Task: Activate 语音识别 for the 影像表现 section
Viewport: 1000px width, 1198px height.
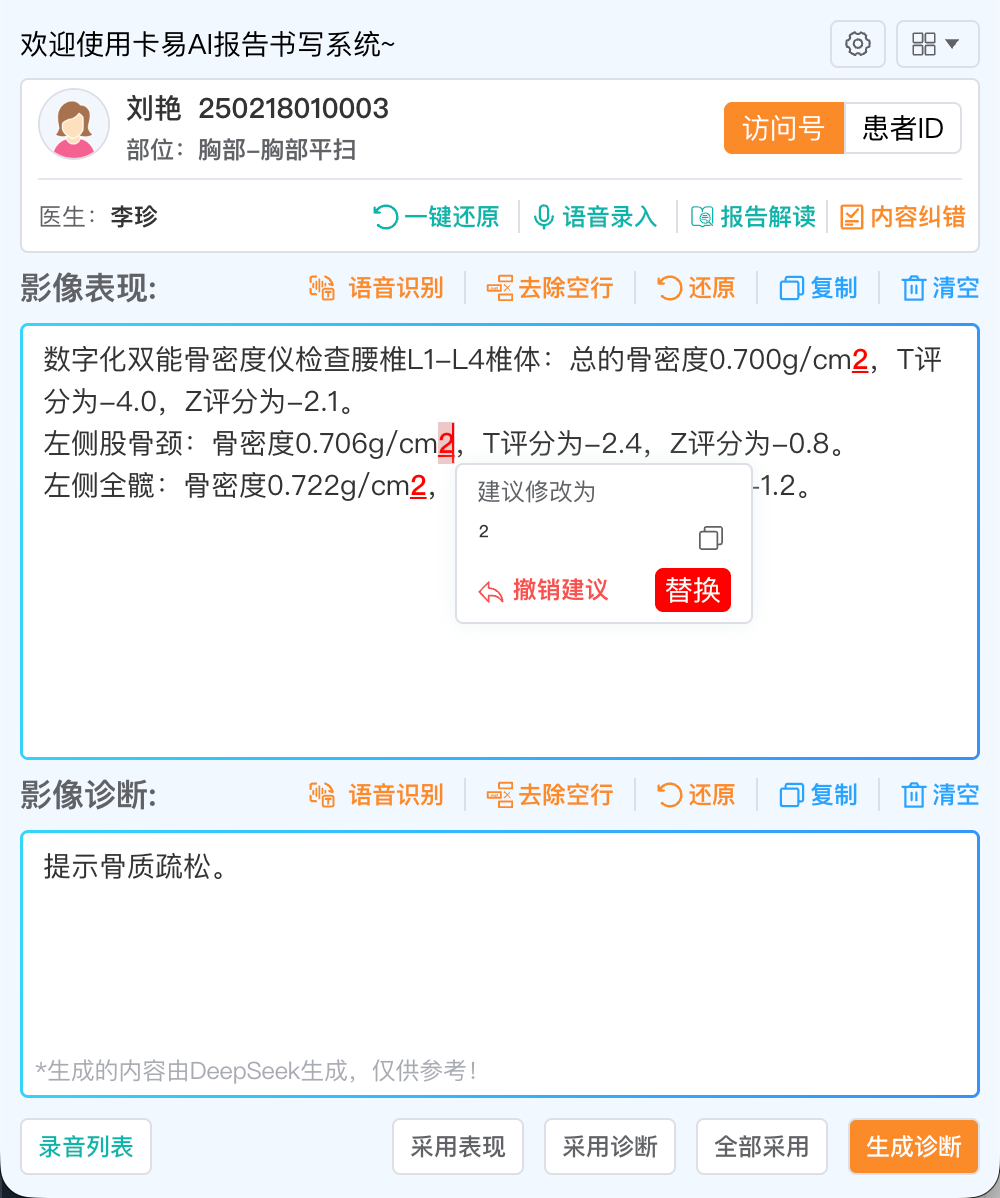Action: [x=376, y=288]
